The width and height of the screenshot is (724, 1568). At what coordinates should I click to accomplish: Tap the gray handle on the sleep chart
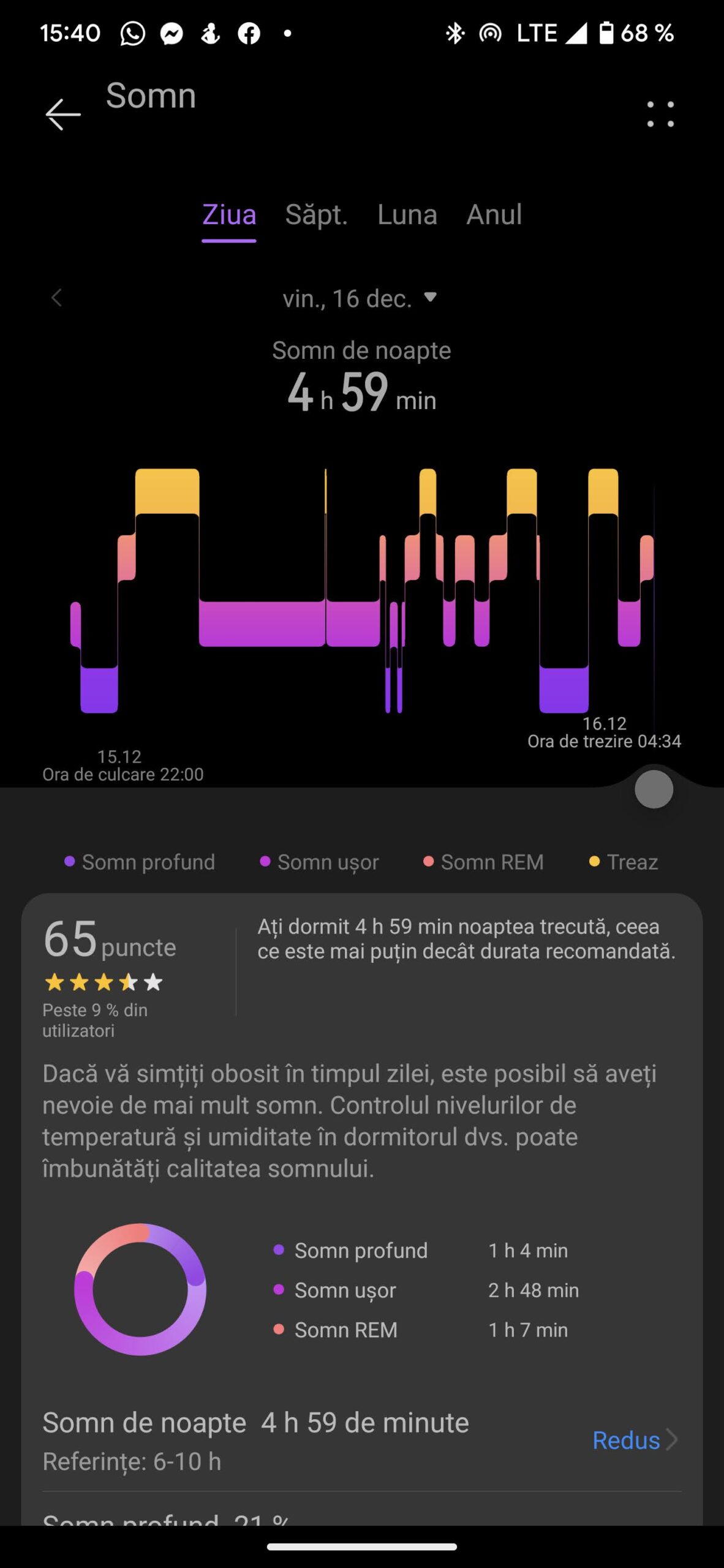tap(654, 789)
